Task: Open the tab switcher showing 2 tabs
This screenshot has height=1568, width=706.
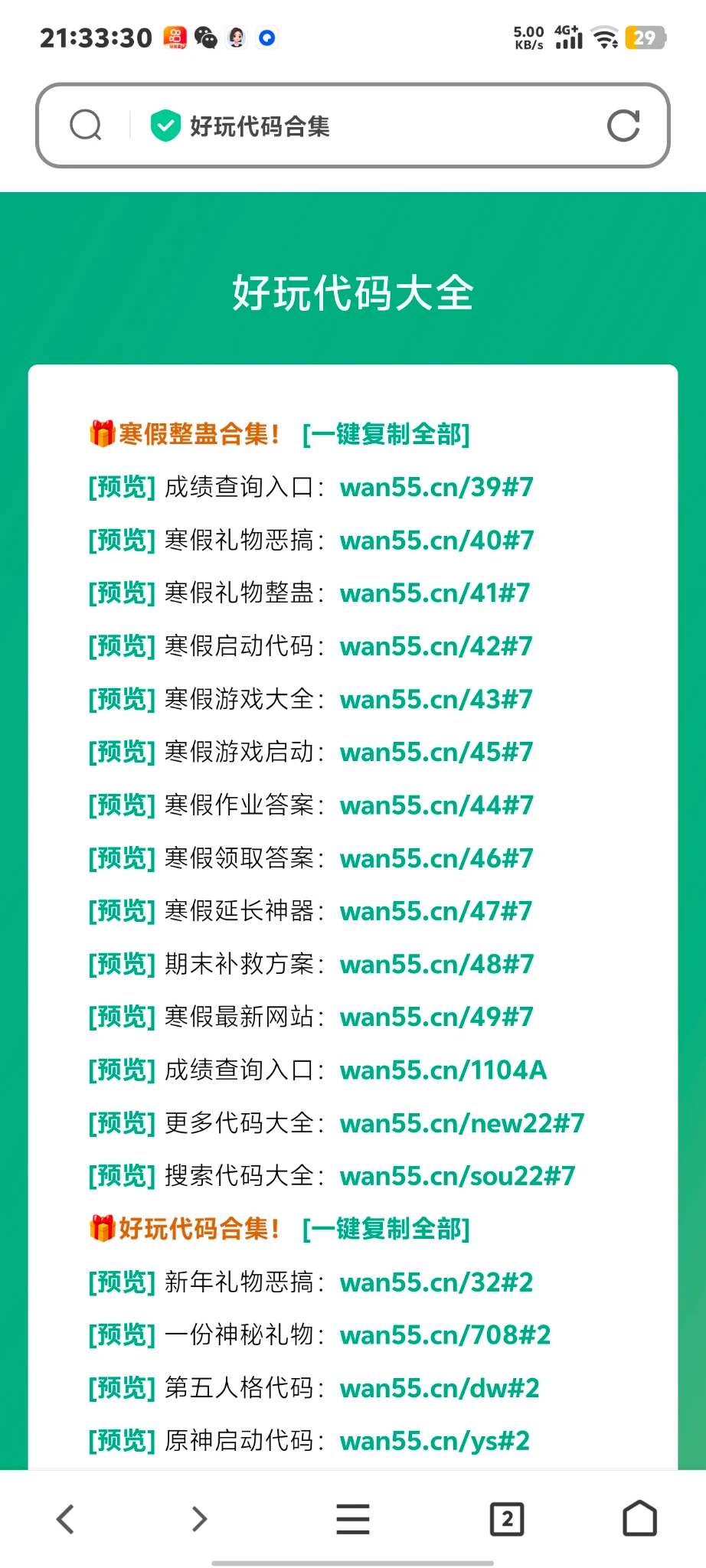Action: 507,1519
